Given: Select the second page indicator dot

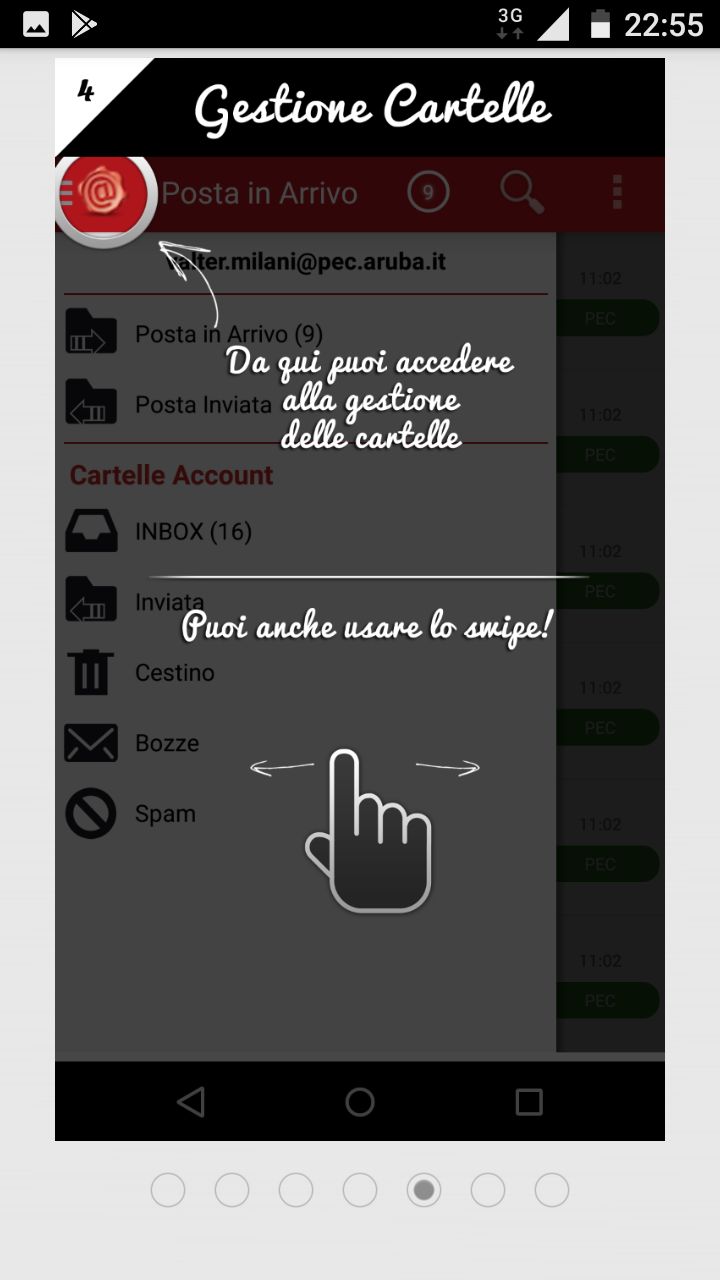Looking at the screenshot, I should (x=232, y=1190).
